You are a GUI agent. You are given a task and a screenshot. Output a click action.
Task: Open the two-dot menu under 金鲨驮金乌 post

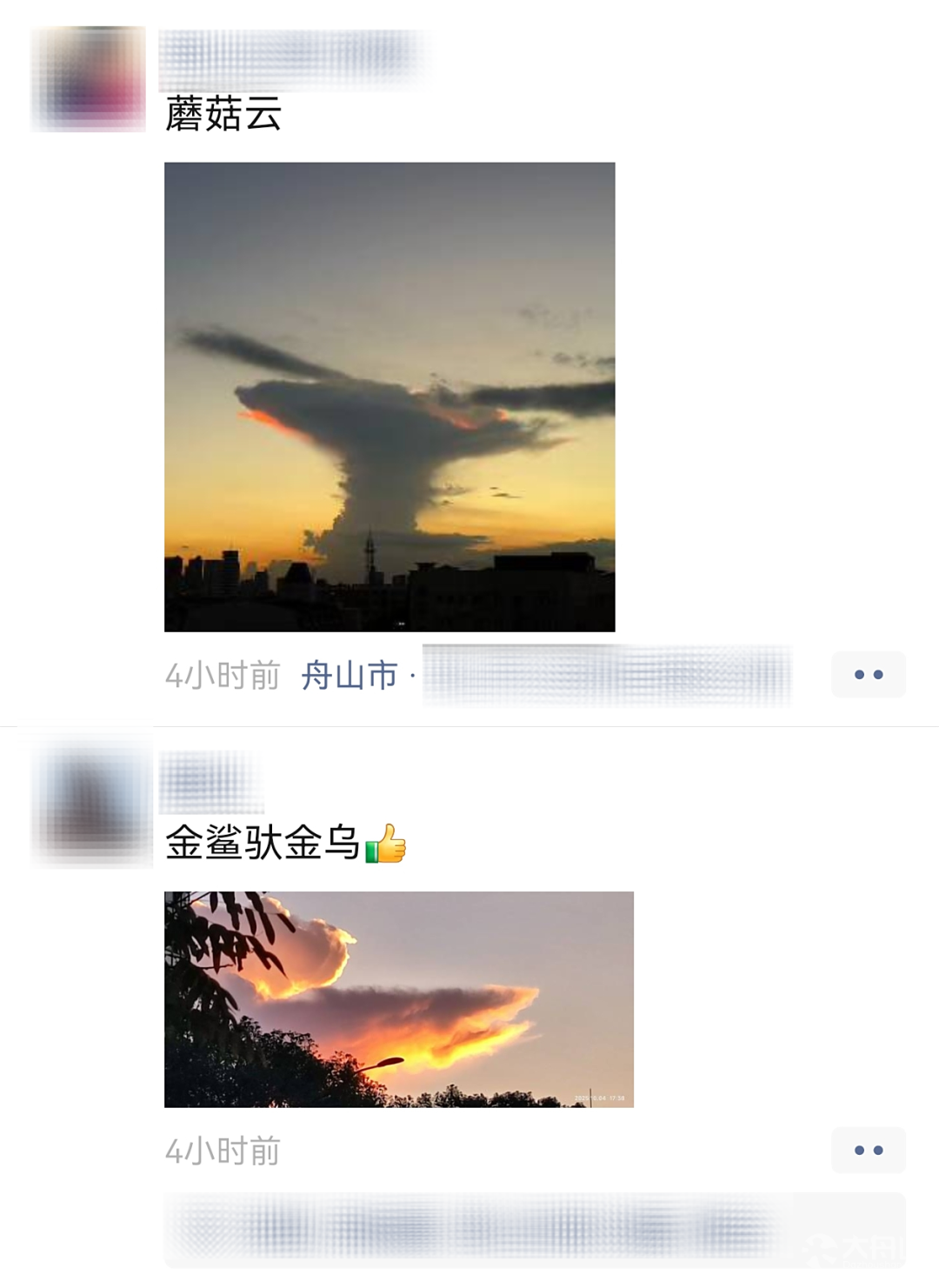click(x=868, y=1151)
